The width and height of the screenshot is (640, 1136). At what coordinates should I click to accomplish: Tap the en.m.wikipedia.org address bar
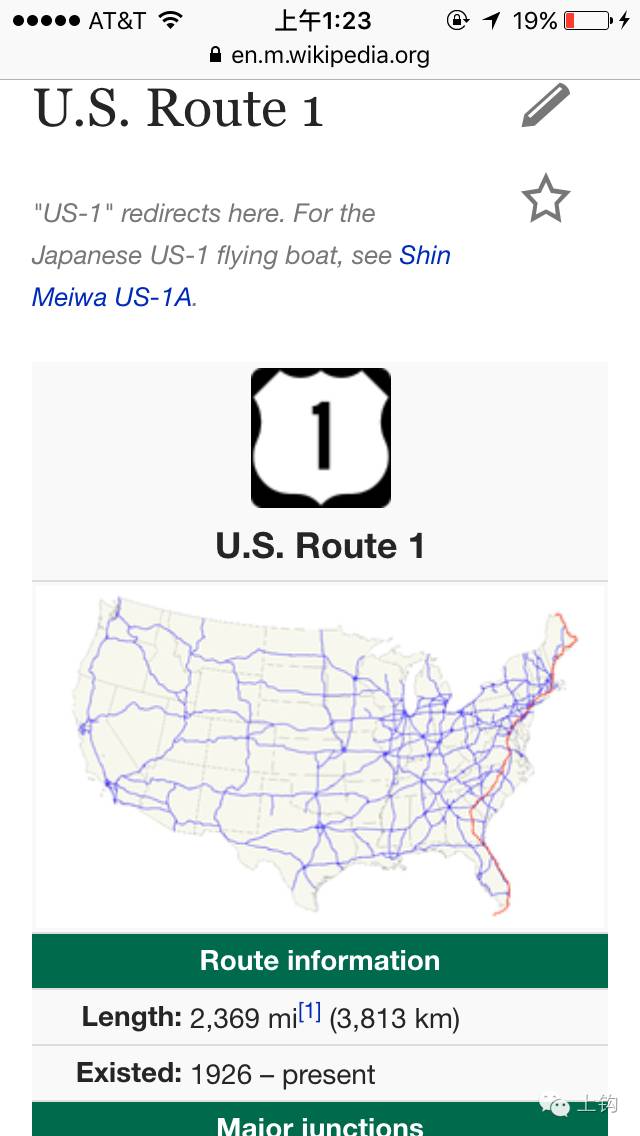point(320,55)
